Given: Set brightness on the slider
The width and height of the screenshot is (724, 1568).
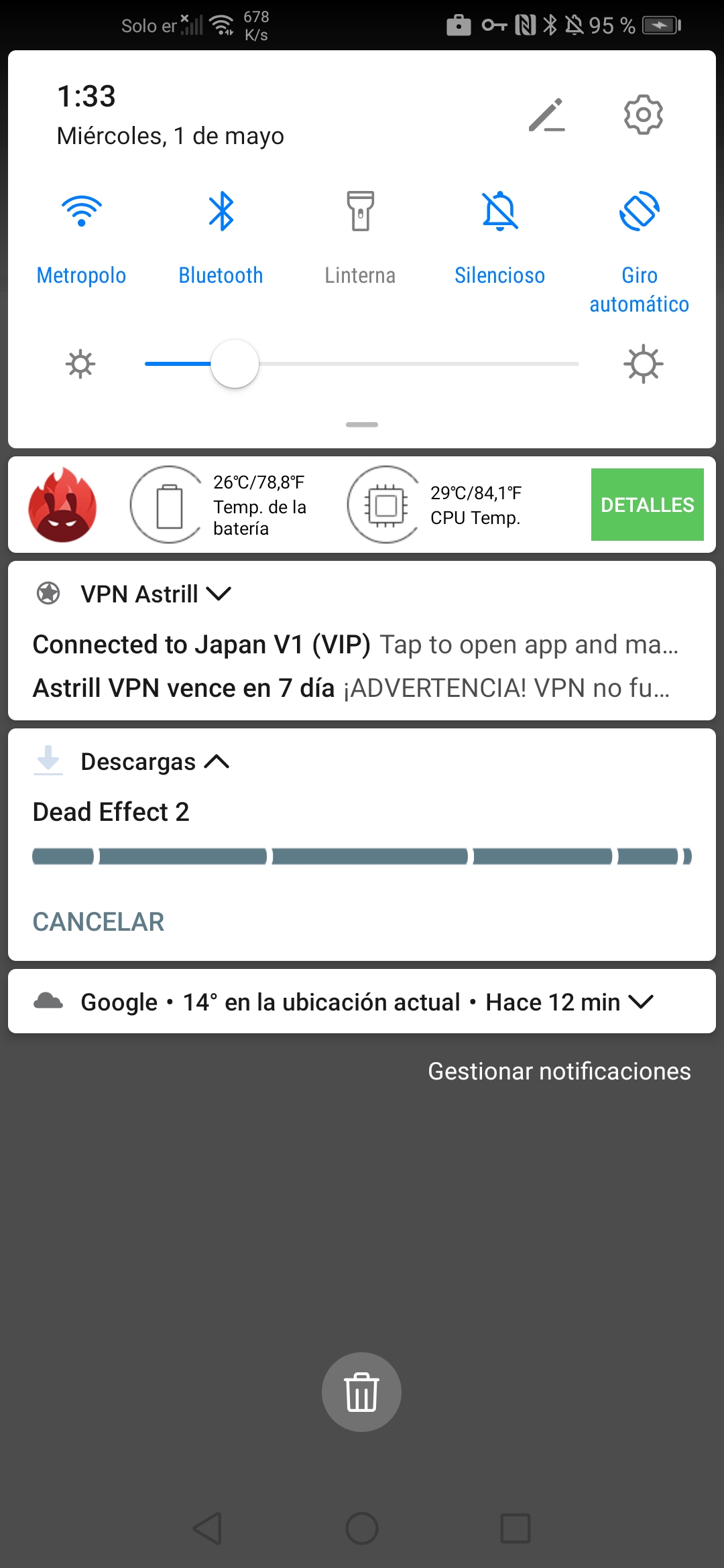Looking at the screenshot, I should click(362, 364).
